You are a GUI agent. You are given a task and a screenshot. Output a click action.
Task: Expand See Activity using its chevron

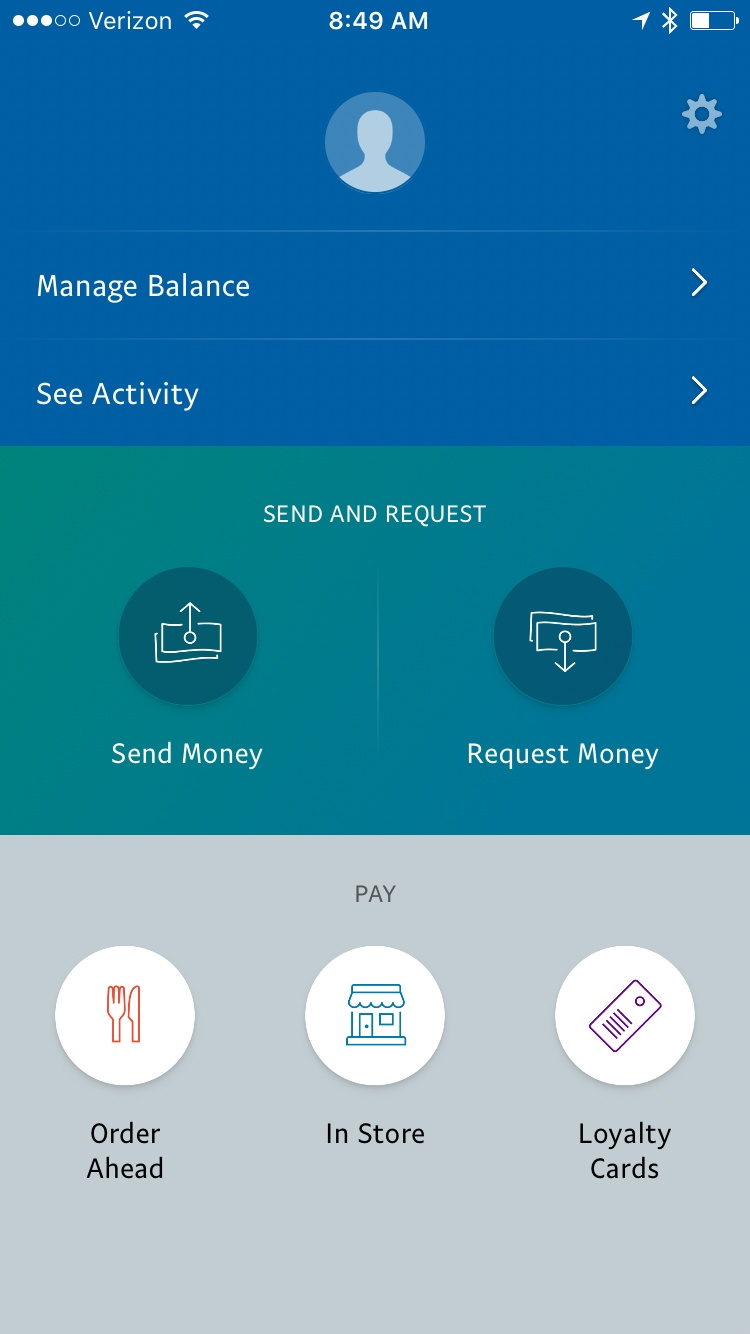click(699, 391)
